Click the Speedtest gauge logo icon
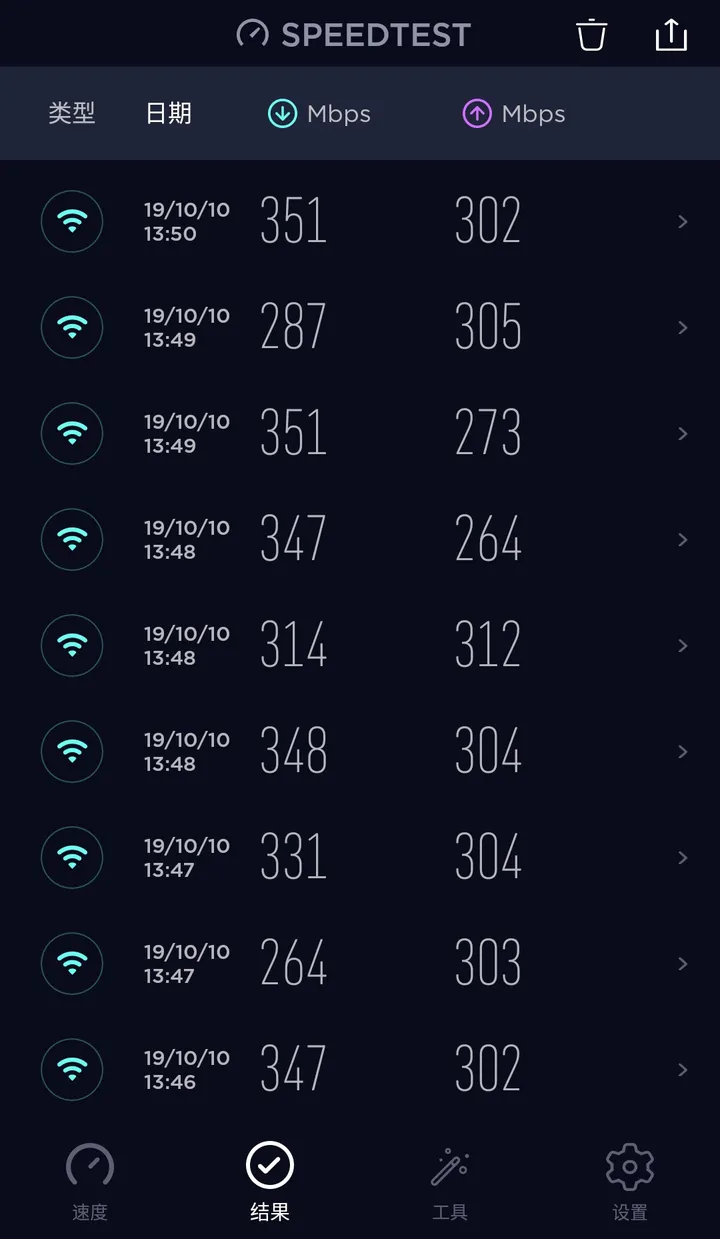This screenshot has height=1239, width=720. click(x=252, y=33)
